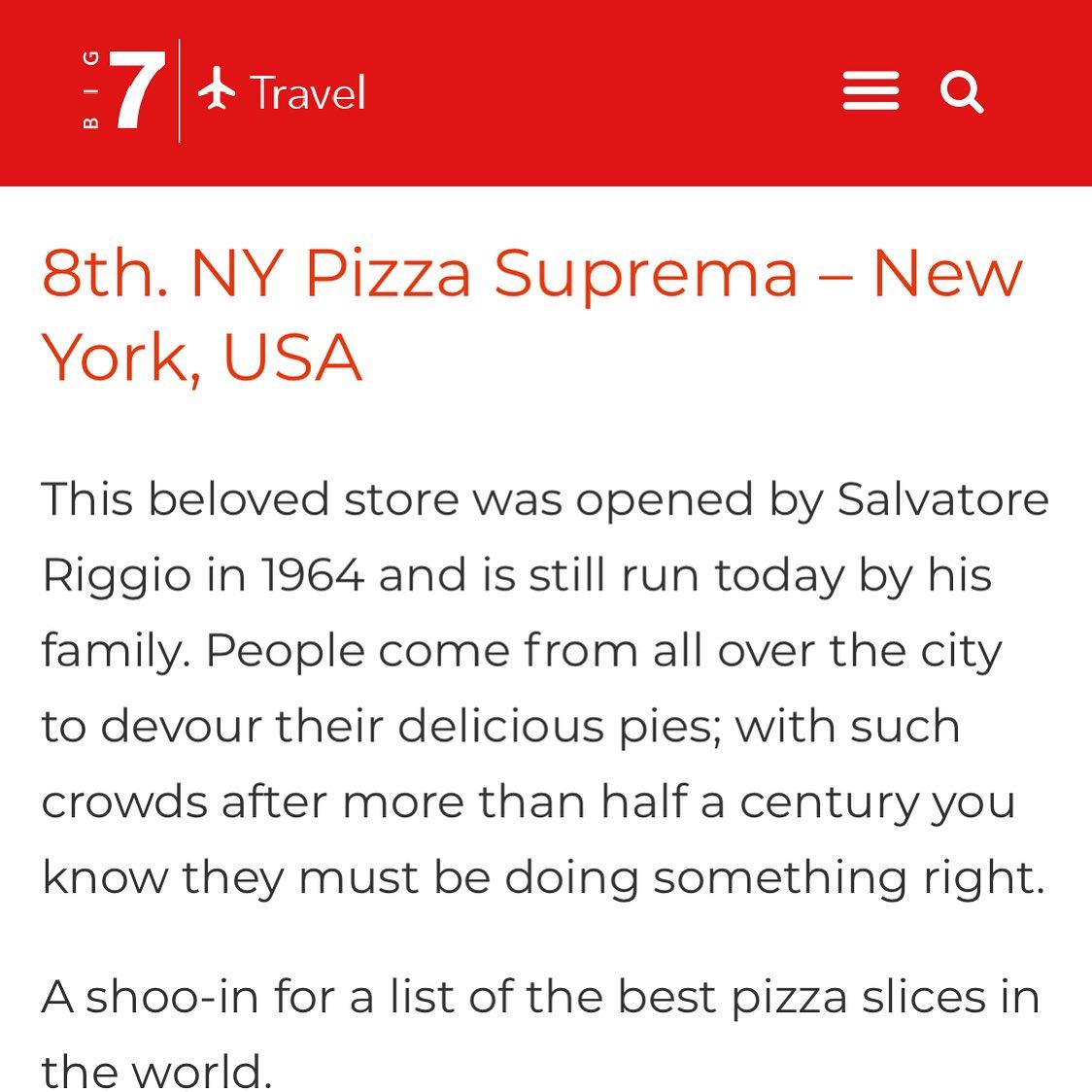Open the hamburger menu

(x=870, y=92)
